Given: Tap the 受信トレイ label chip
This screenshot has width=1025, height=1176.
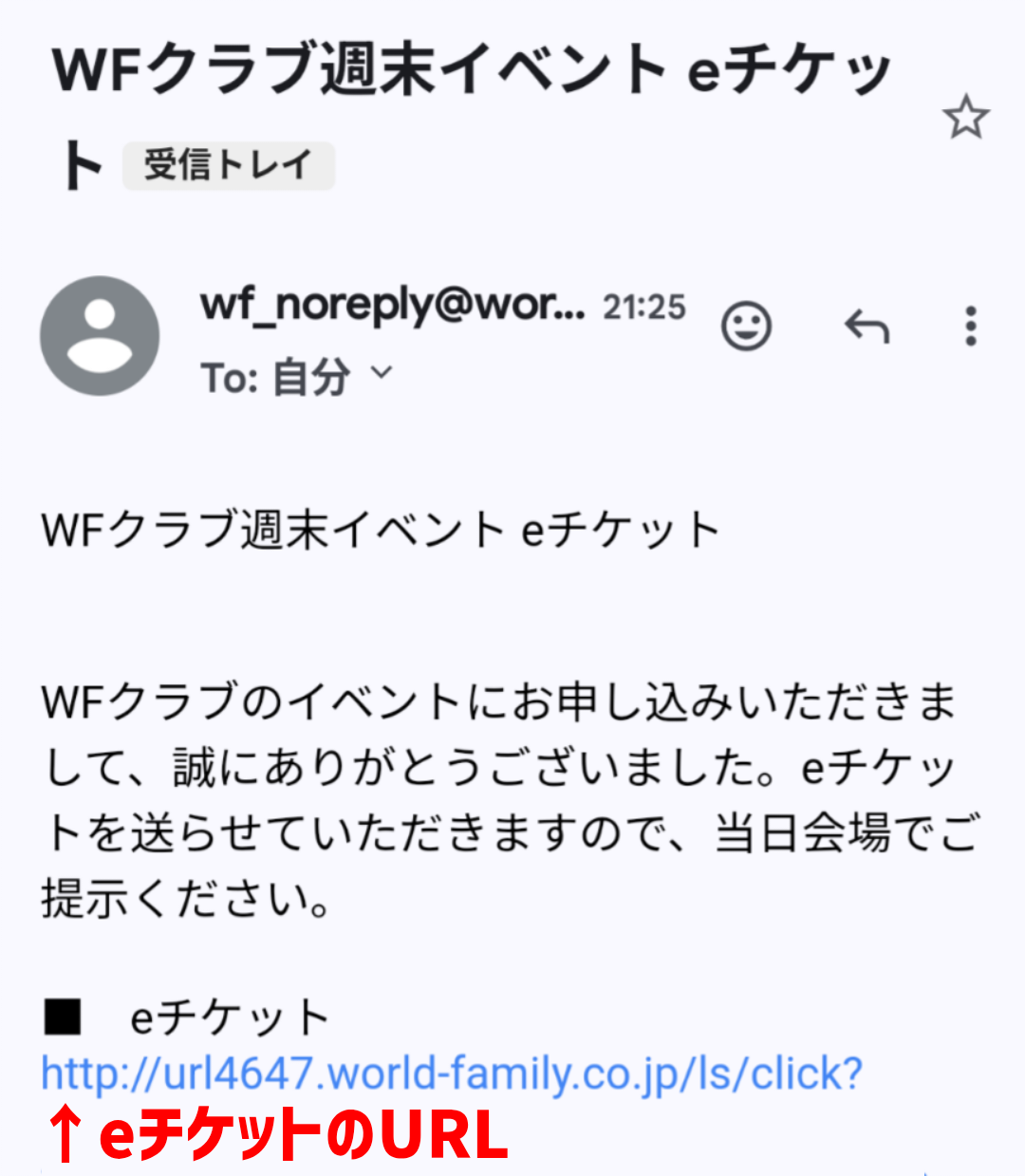Looking at the screenshot, I should point(229,165).
